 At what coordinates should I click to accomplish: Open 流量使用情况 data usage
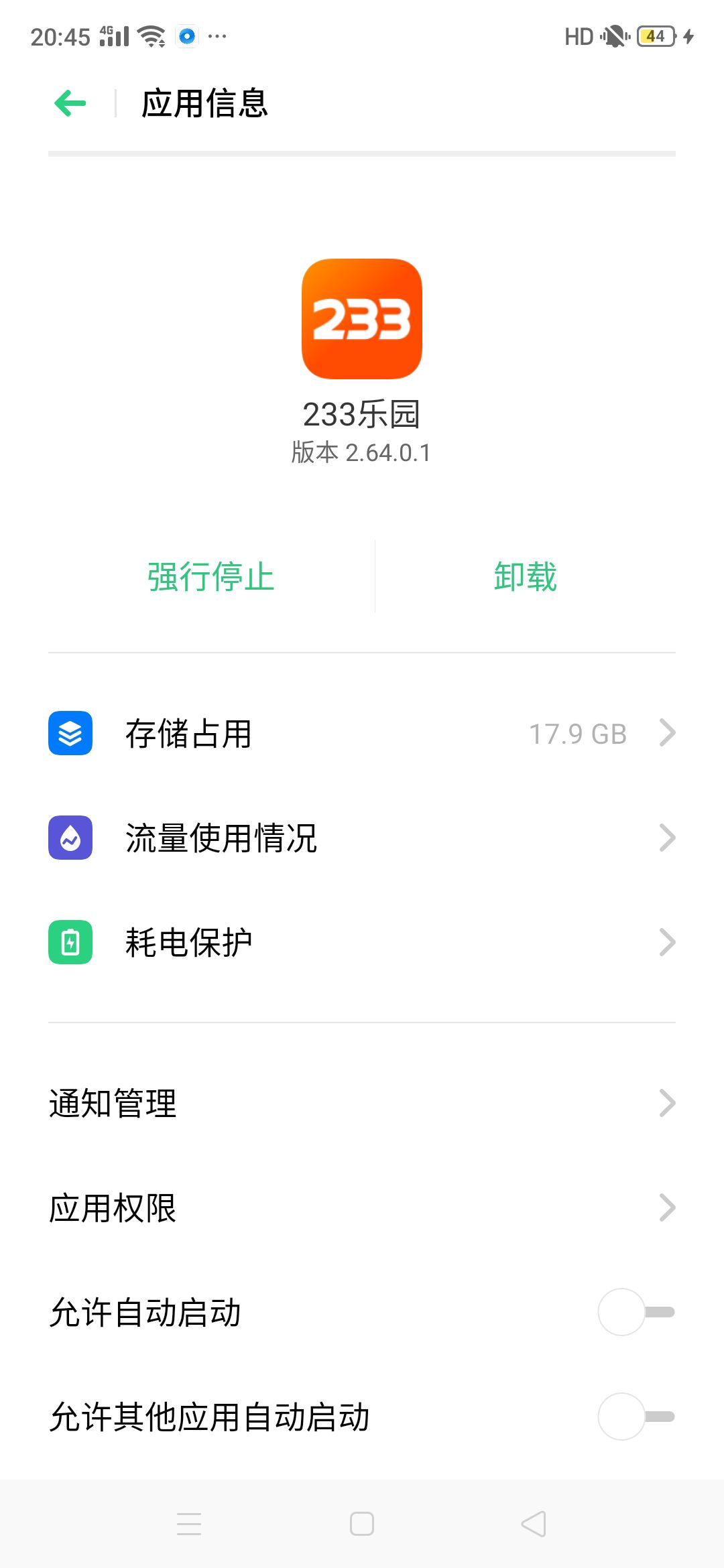[362, 838]
